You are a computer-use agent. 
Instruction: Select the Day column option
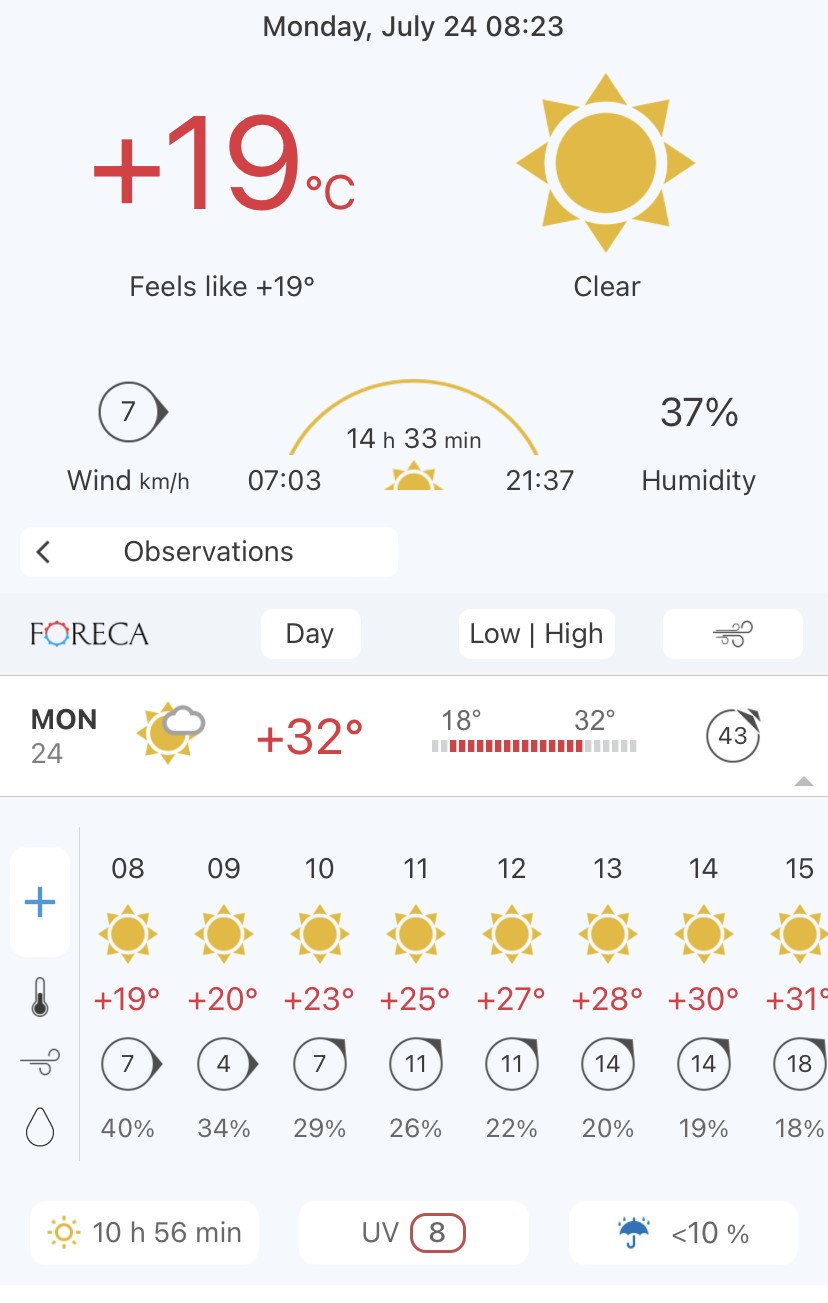pyautogui.click(x=310, y=634)
